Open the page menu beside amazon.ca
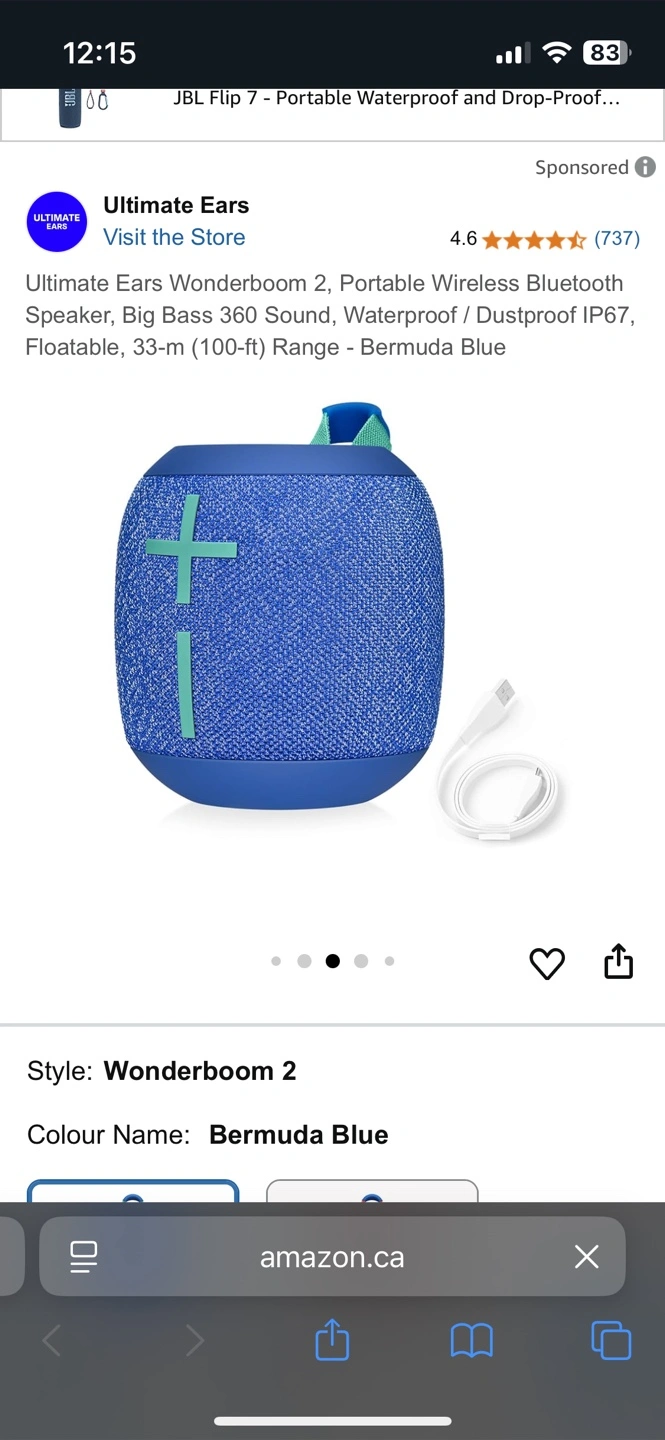665x1440 pixels. coord(84,1257)
